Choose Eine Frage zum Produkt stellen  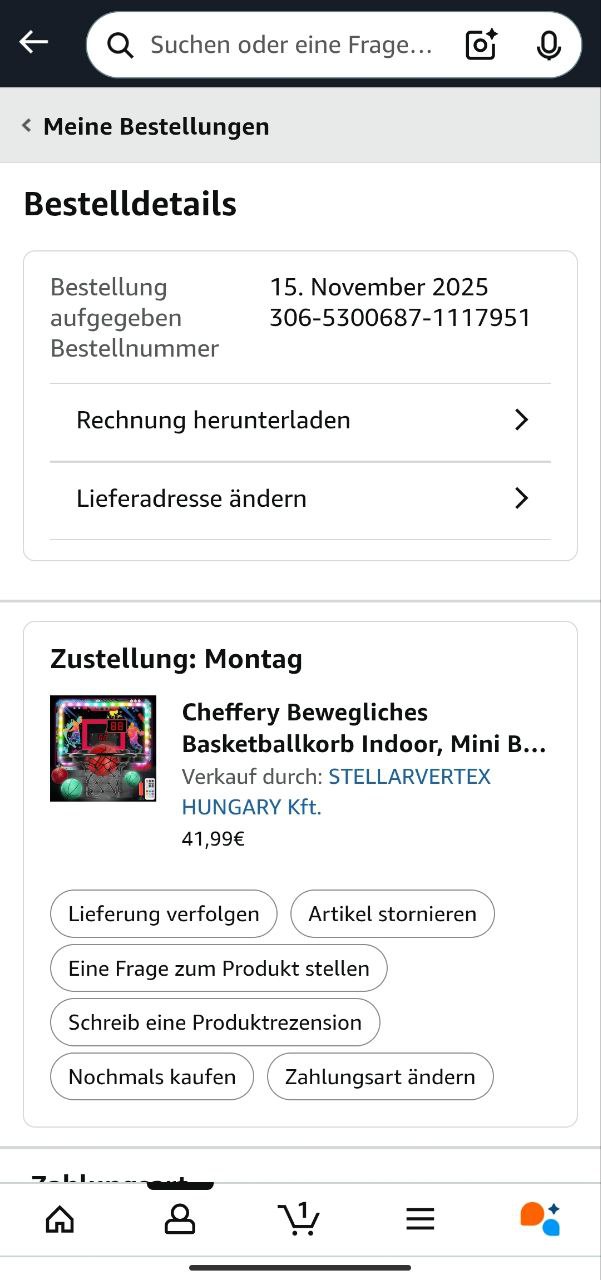pos(218,968)
